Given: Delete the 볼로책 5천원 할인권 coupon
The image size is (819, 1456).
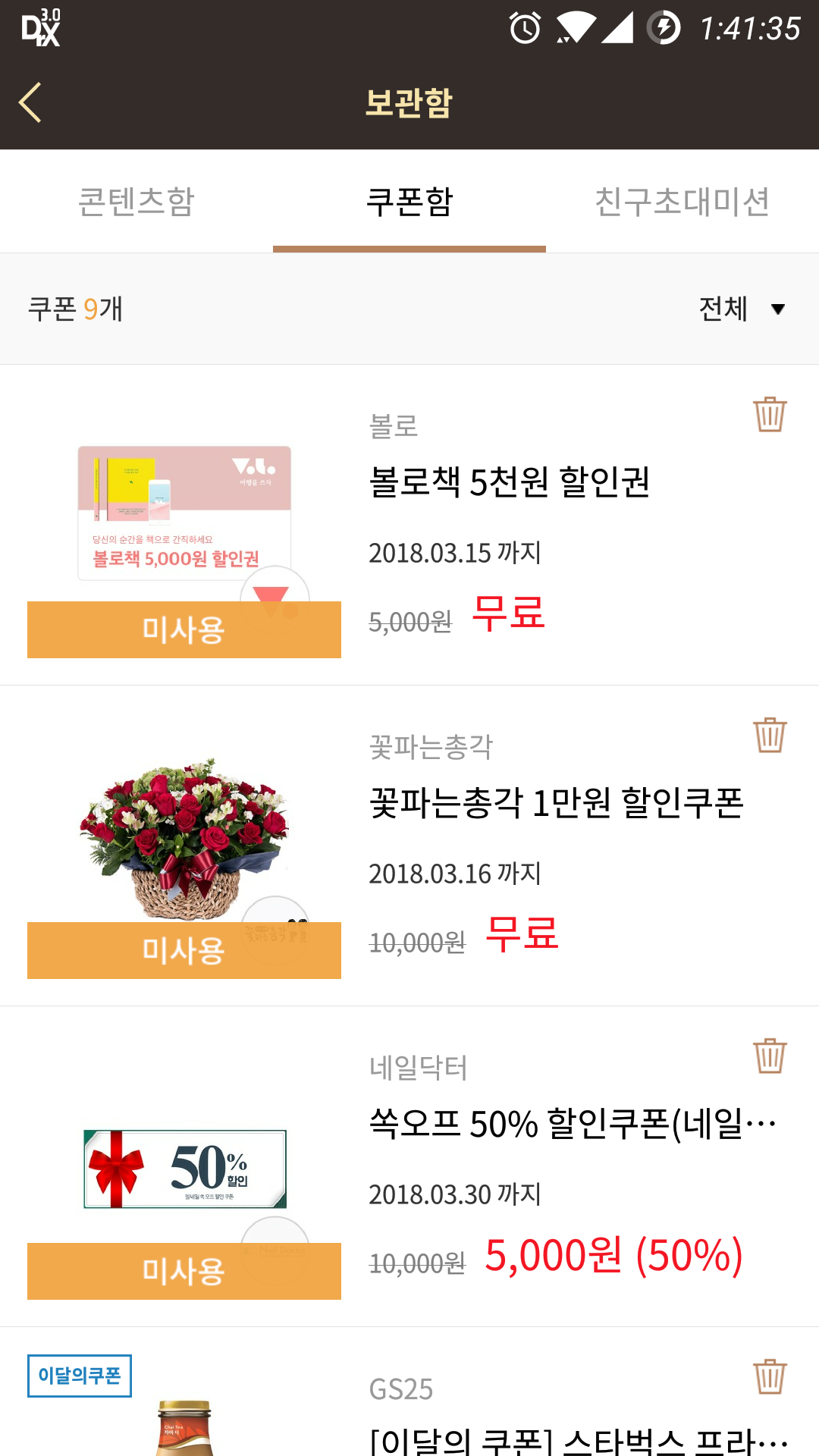Looking at the screenshot, I should pos(769,414).
